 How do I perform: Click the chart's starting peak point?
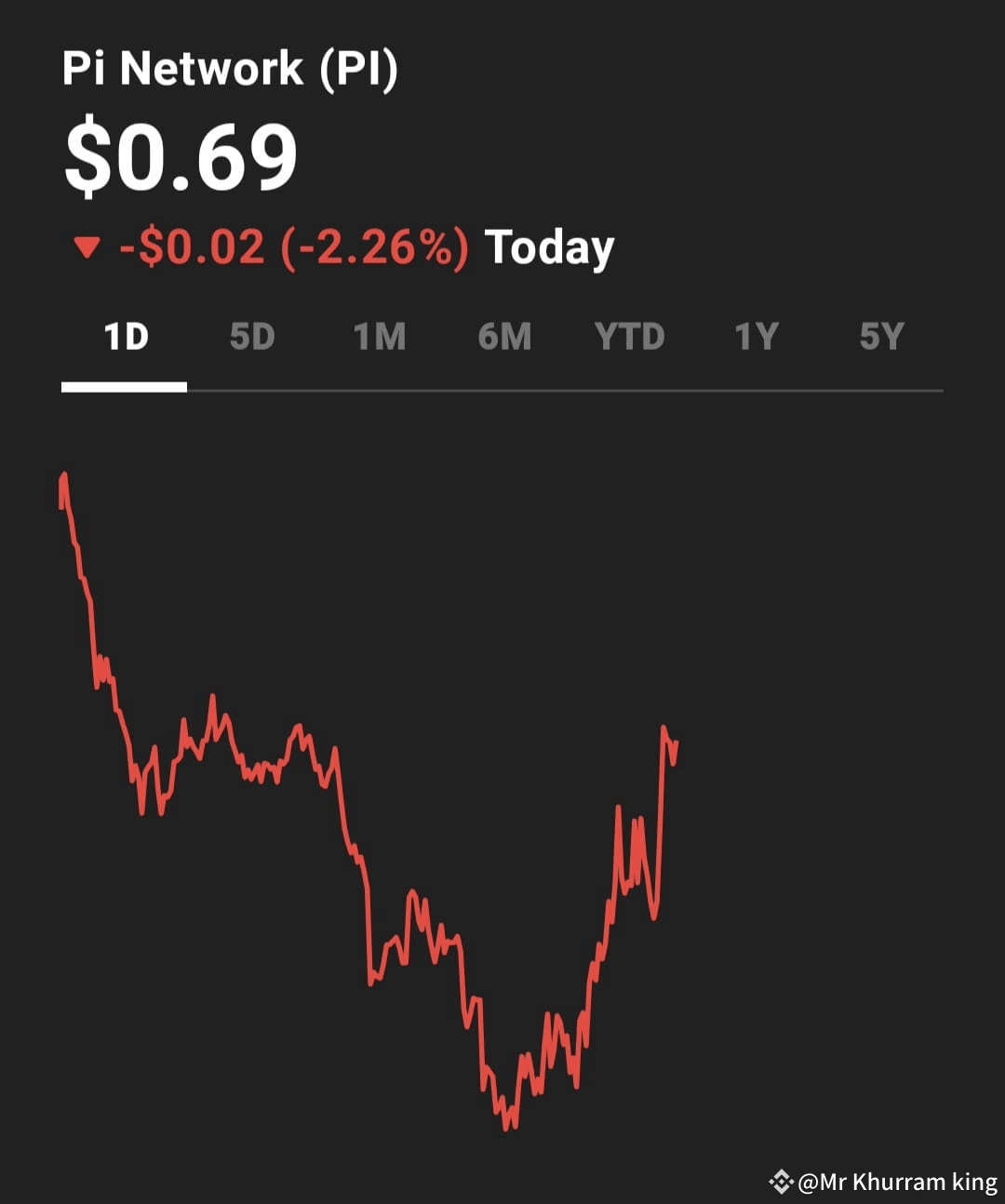[x=62, y=476]
